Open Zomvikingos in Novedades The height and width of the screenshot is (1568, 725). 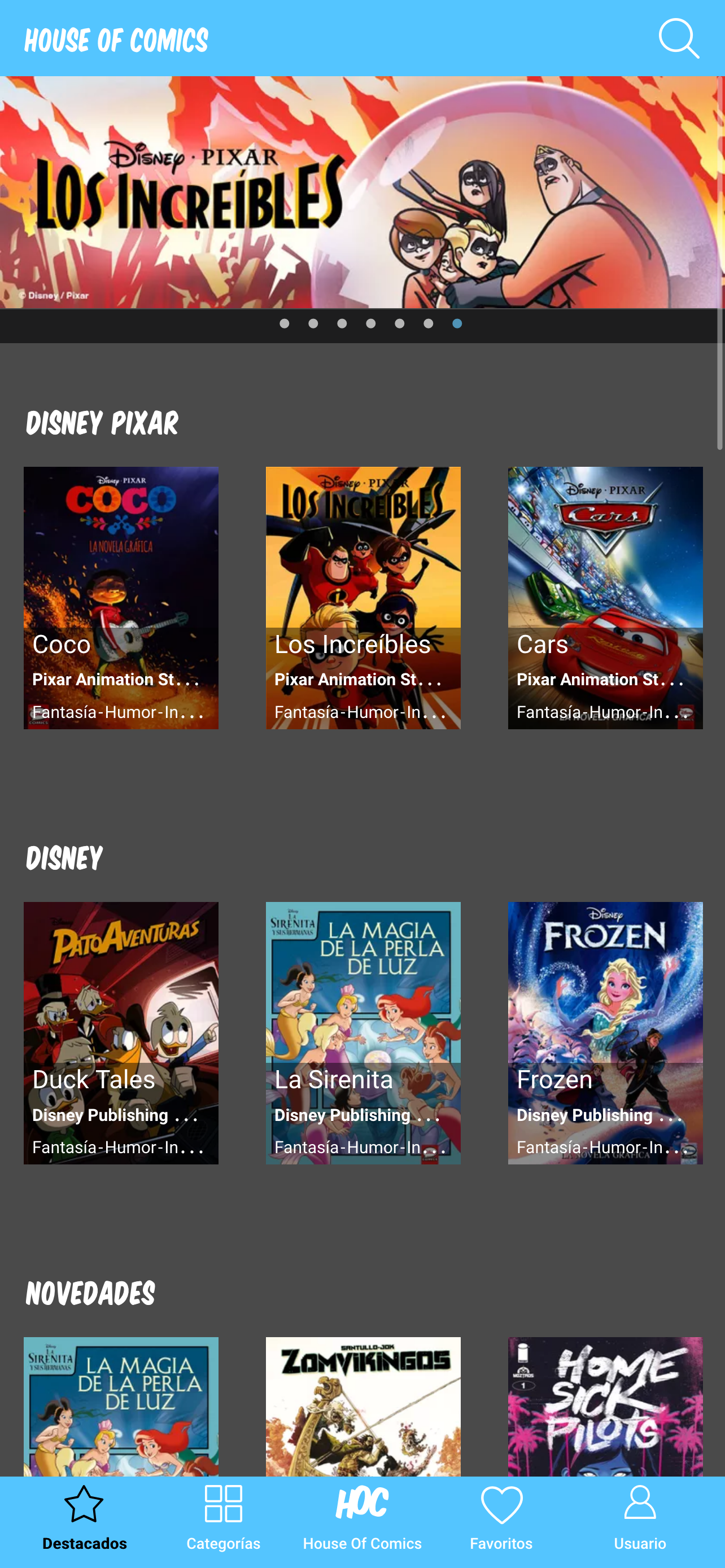click(x=363, y=1406)
